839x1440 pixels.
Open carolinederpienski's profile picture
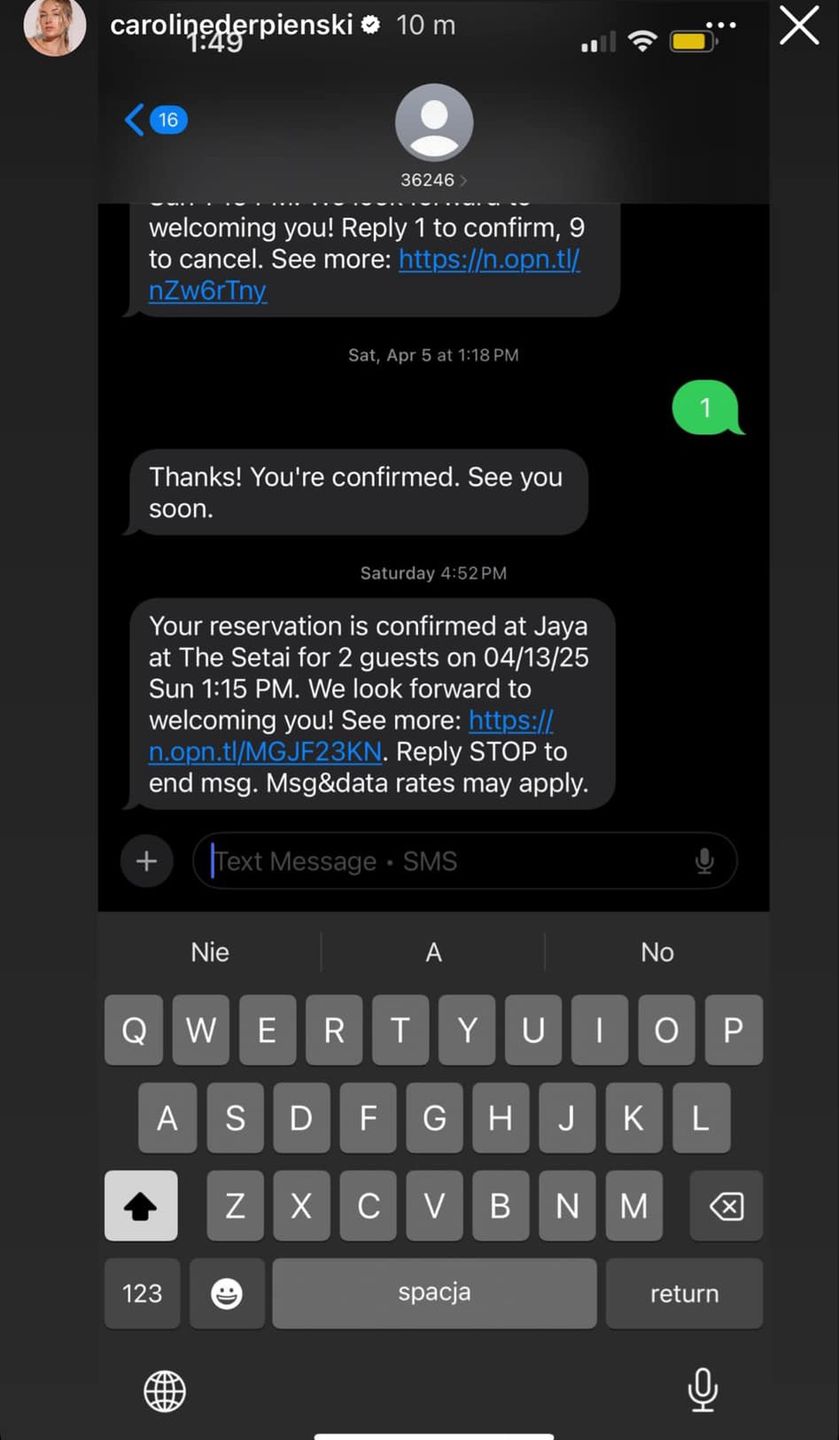pos(54,27)
